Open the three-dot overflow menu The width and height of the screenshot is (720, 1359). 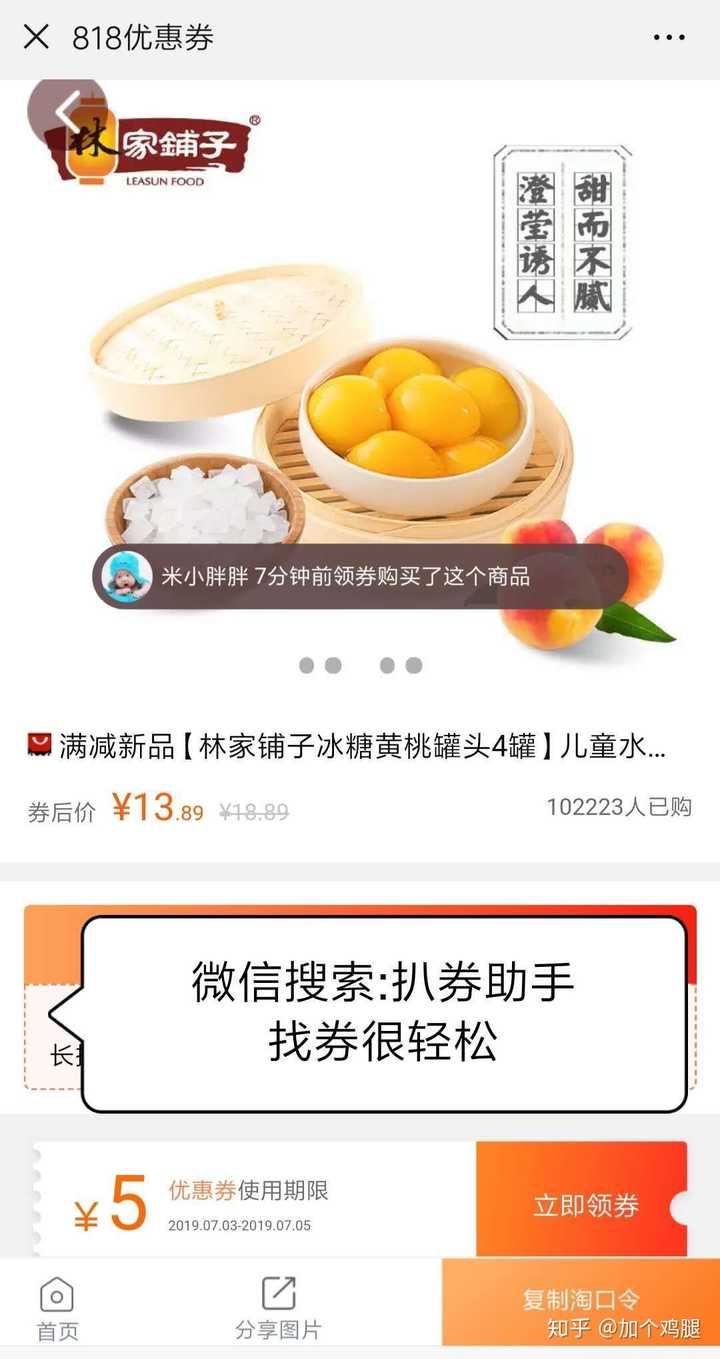669,38
